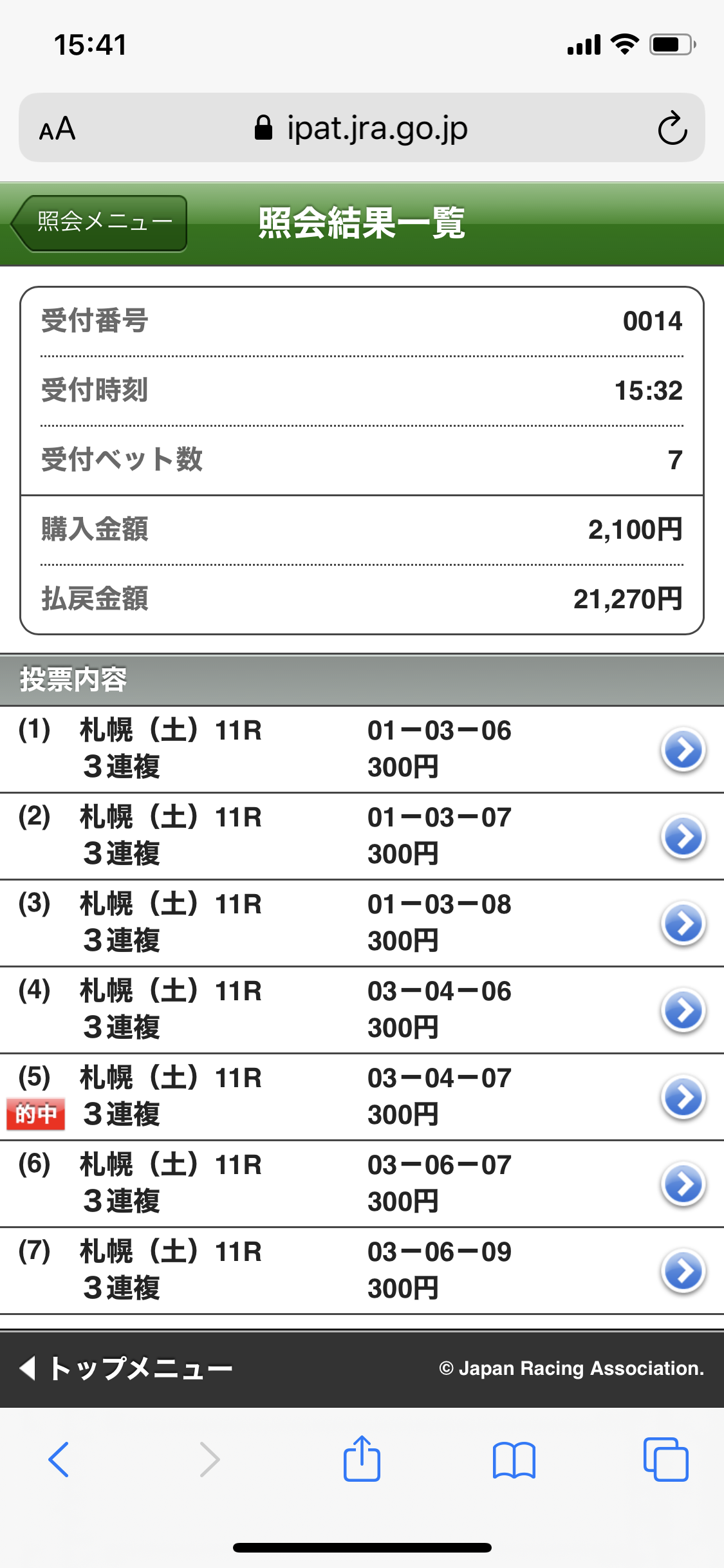The image size is (724, 1568).
Task: Open bet details for 03-06-09
Action: tap(683, 1271)
